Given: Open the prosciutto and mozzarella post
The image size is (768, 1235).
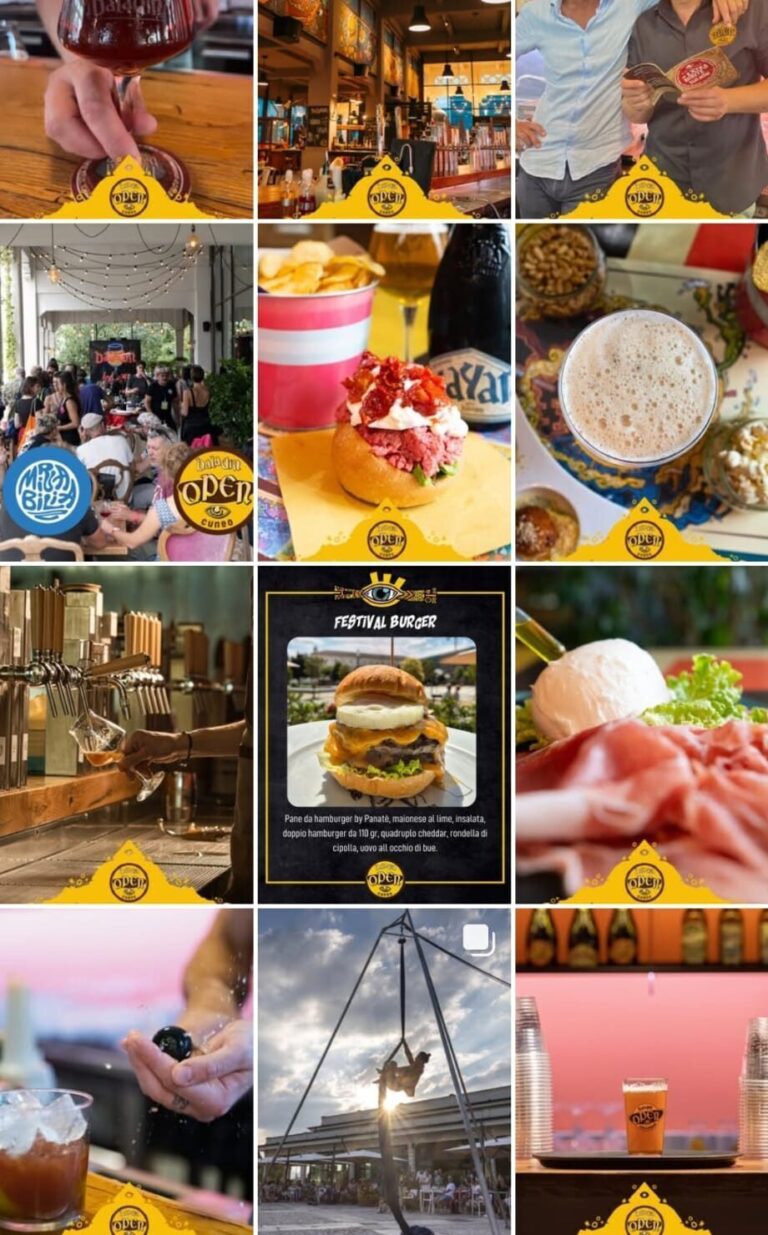Looking at the screenshot, I should [642, 735].
